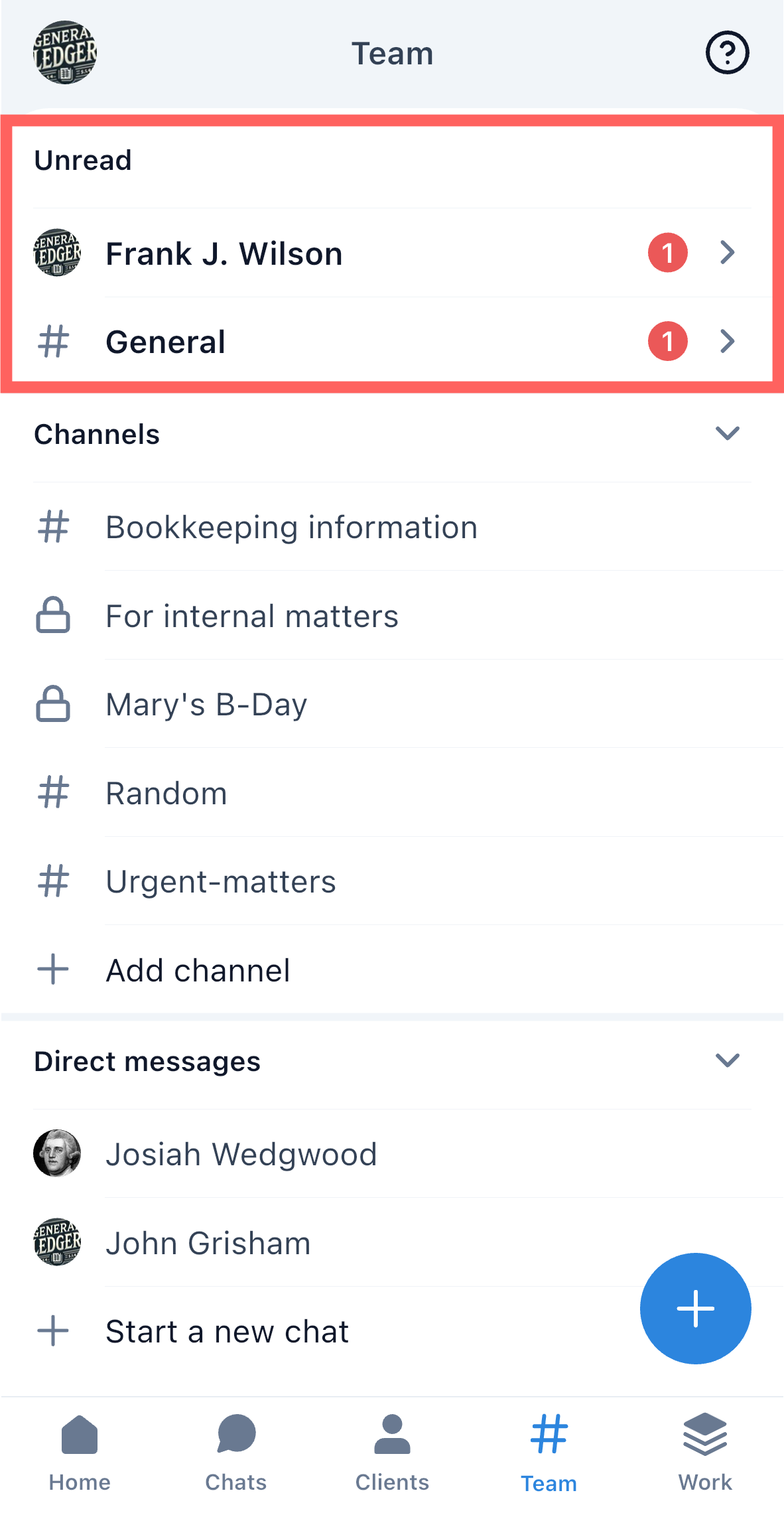The width and height of the screenshot is (784, 1513).
Task: Switch to the Home tab
Action: (x=80, y=1453)
